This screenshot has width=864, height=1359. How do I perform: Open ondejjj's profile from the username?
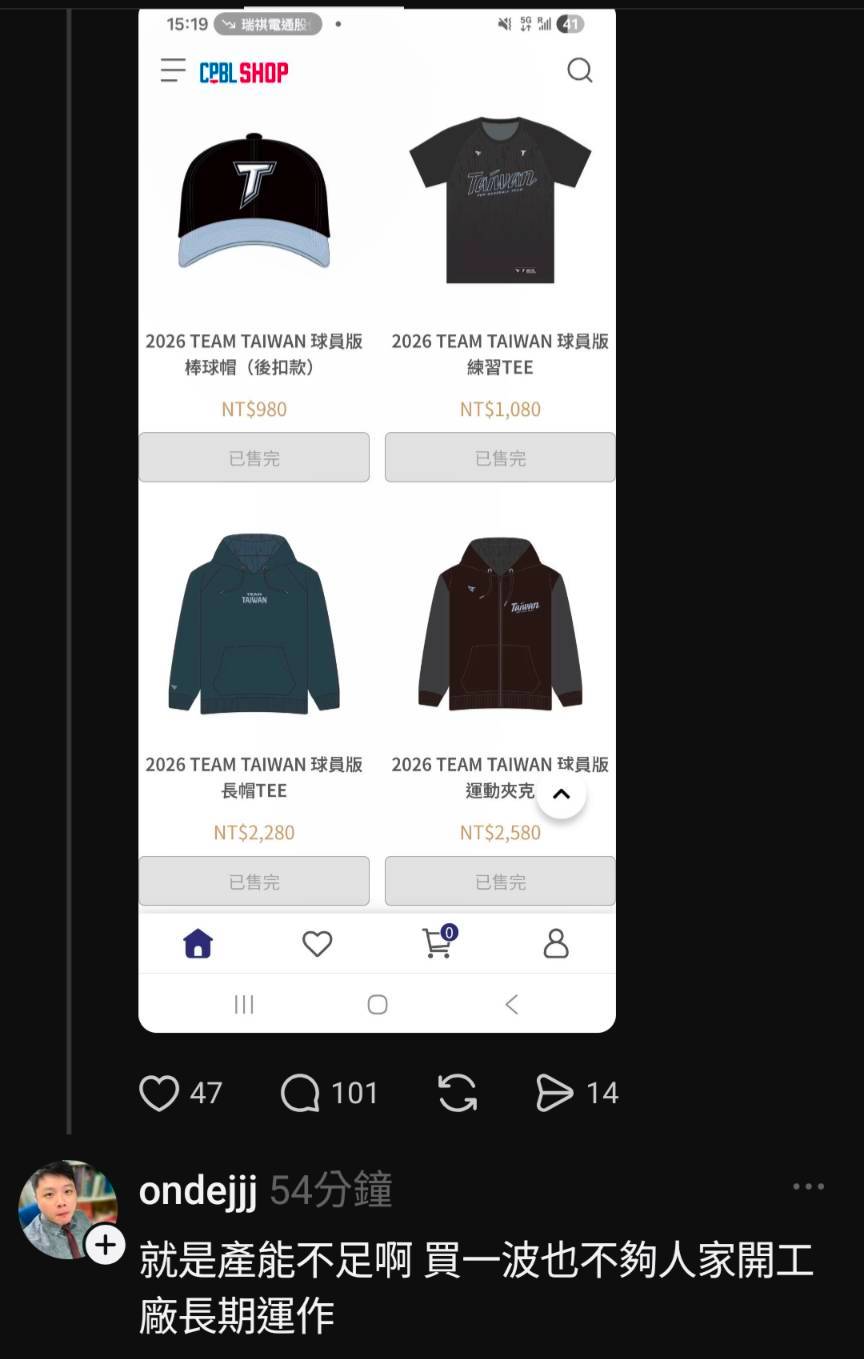[x=198, y=1191]
